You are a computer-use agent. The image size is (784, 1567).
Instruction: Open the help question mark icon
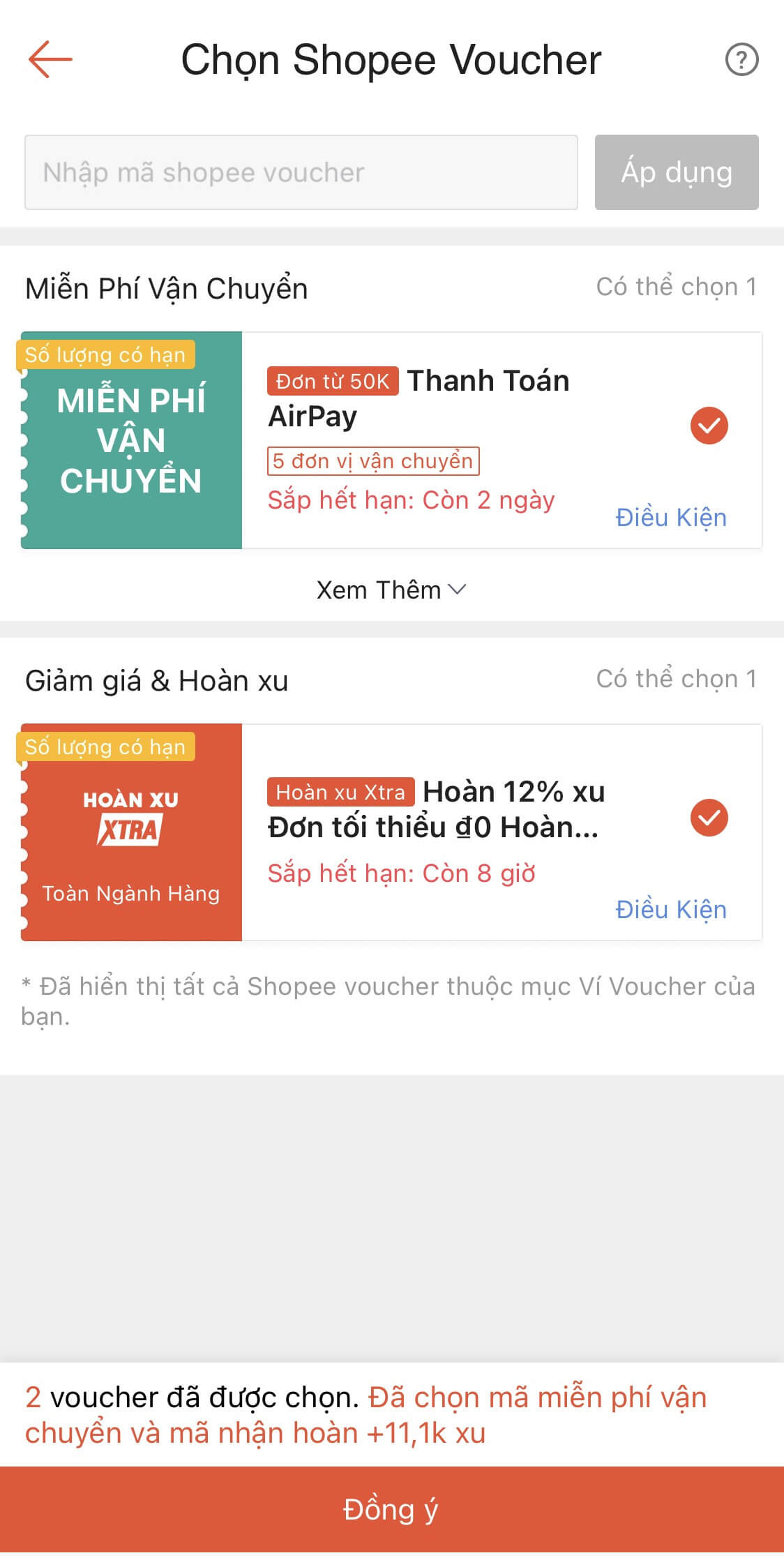(741, 59)
